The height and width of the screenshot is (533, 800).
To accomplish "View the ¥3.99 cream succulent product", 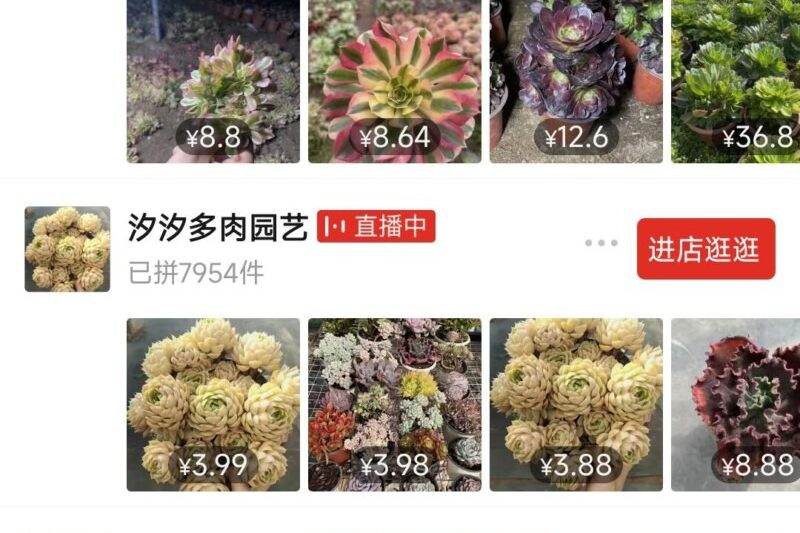I will click(x=213, y=404).
